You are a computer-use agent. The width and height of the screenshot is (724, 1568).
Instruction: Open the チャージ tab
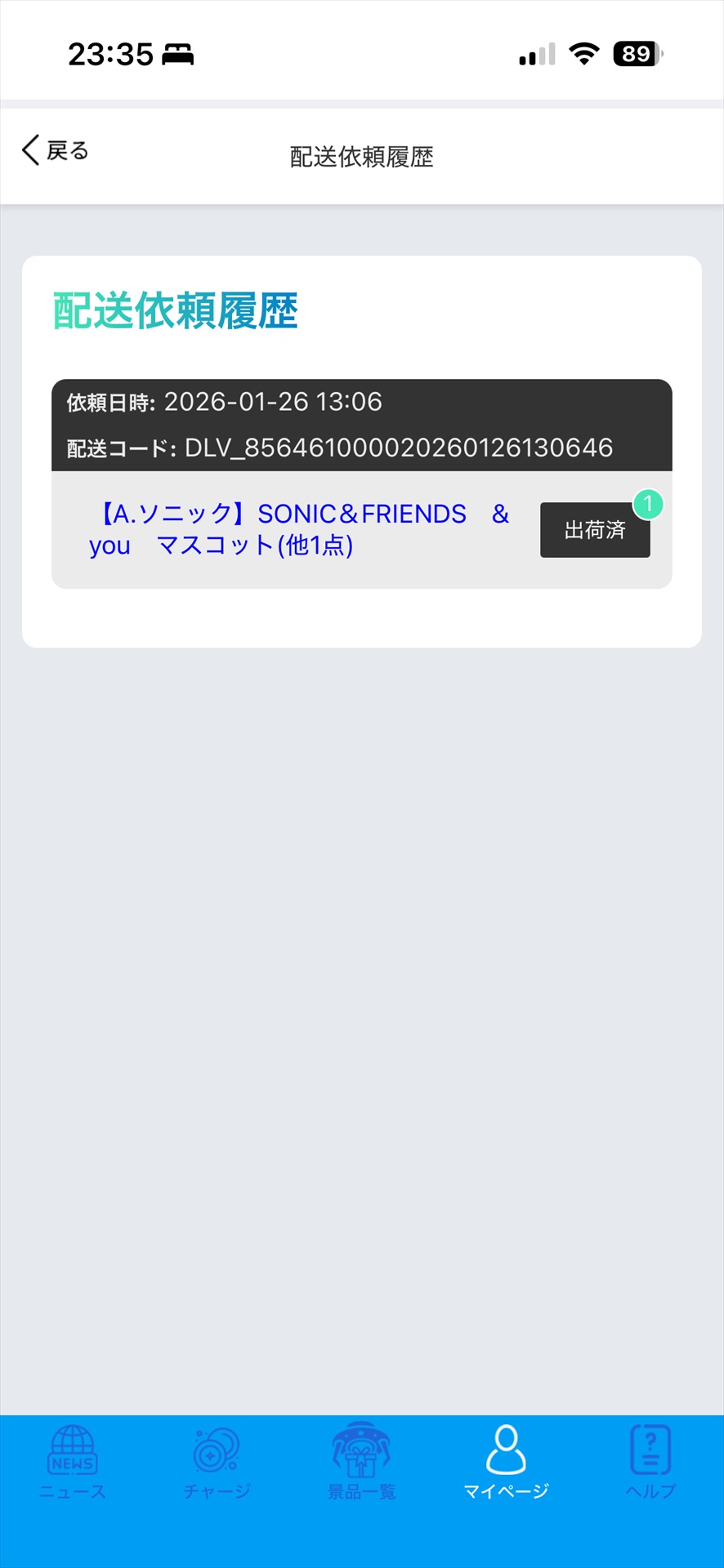(217, 1463)
